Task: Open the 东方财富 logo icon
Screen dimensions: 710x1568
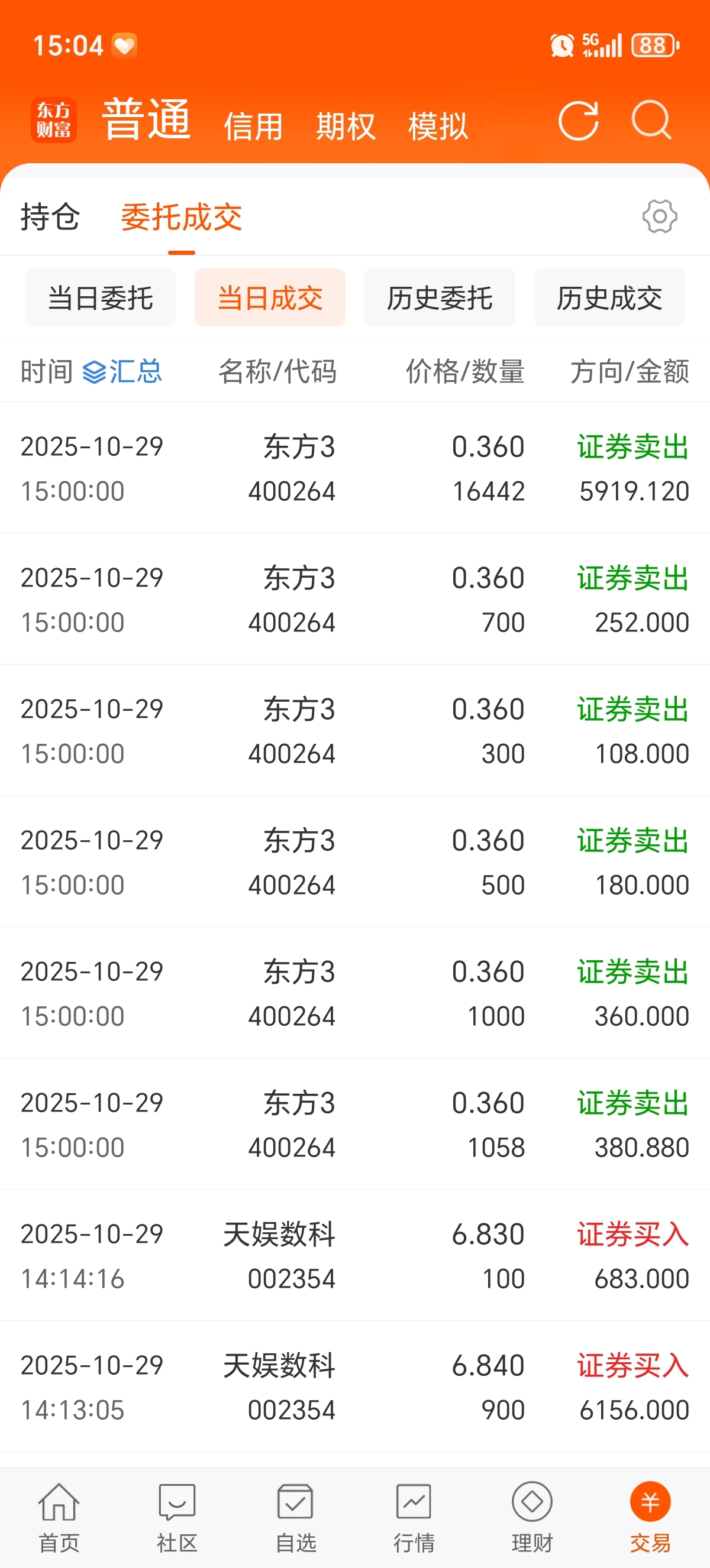Action: pyautogui.click(x=54, y=120)
